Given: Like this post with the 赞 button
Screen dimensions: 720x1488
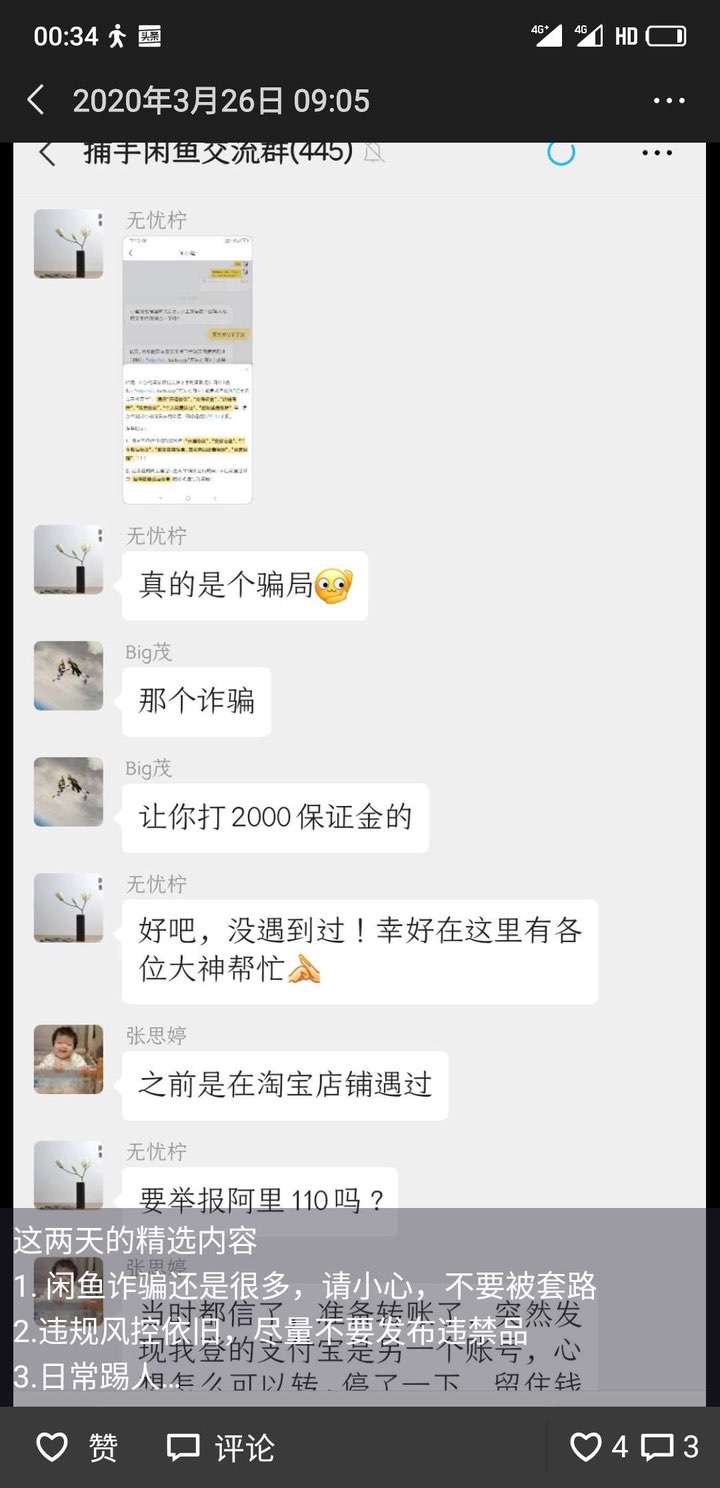Looking at the screenshot, I should [x=77, y=1447].
